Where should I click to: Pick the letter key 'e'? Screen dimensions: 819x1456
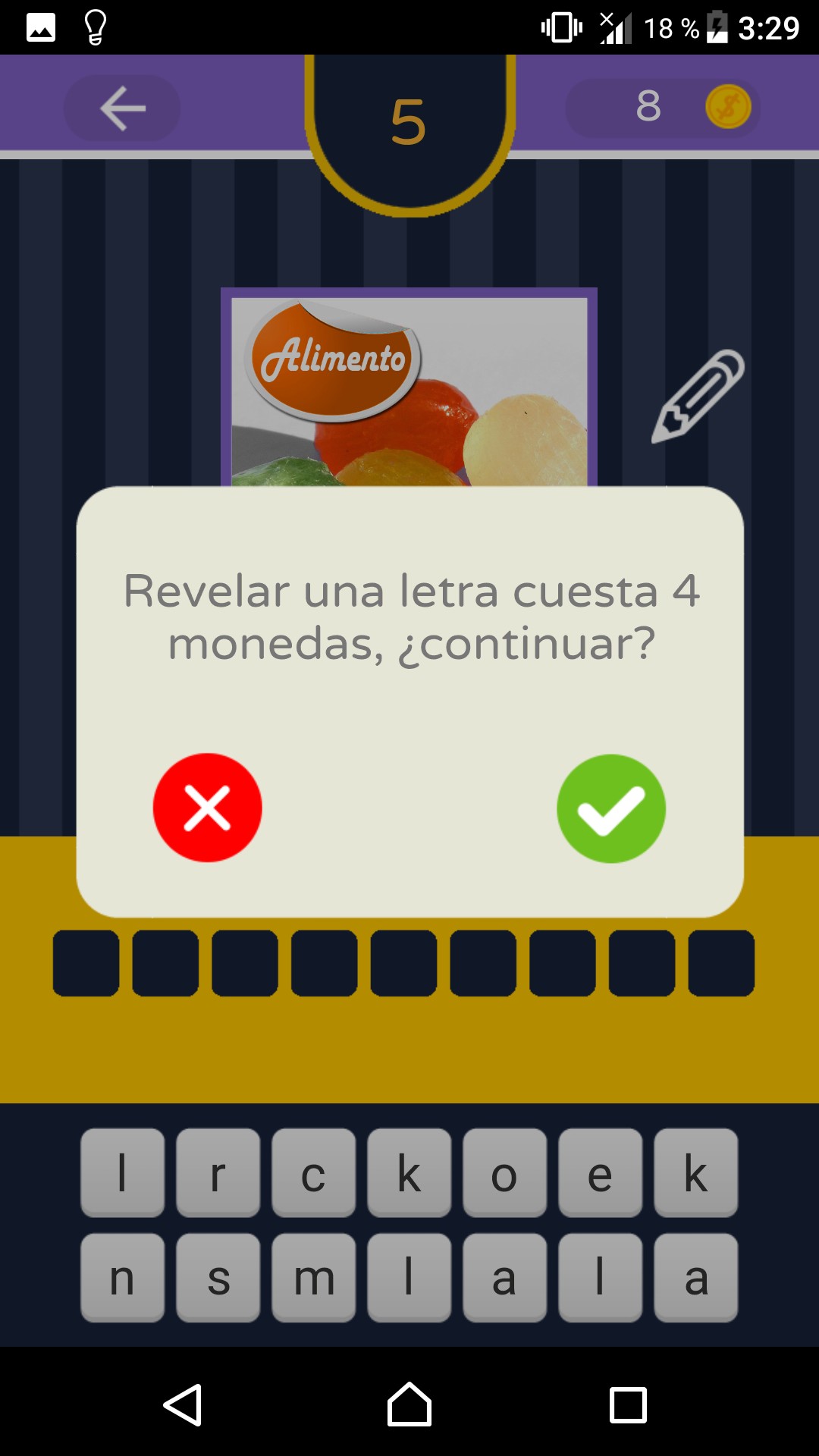(601, 1173)
